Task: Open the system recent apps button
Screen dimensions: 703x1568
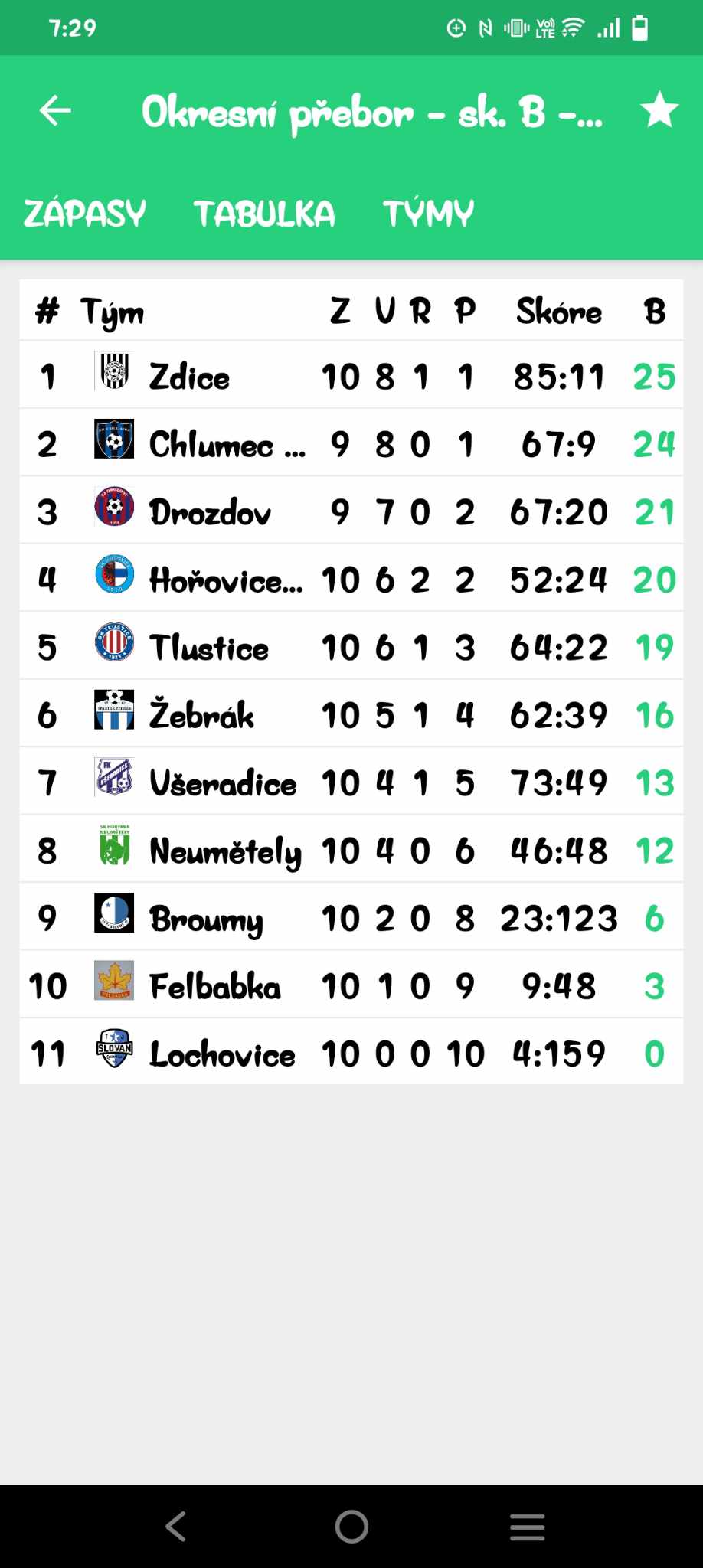Action: [x=528, y=1527]
